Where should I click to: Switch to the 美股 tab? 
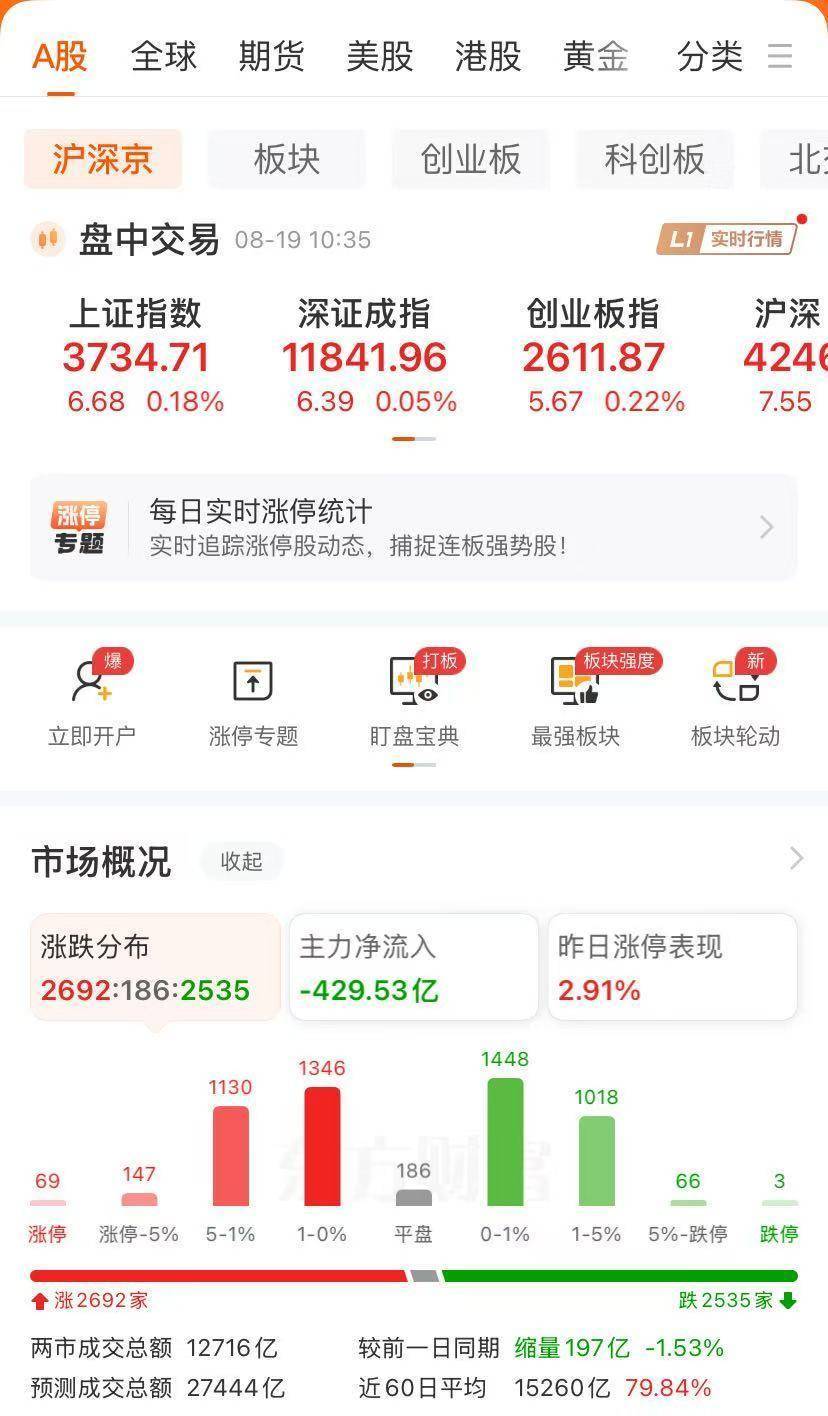[x=380, y=56]
